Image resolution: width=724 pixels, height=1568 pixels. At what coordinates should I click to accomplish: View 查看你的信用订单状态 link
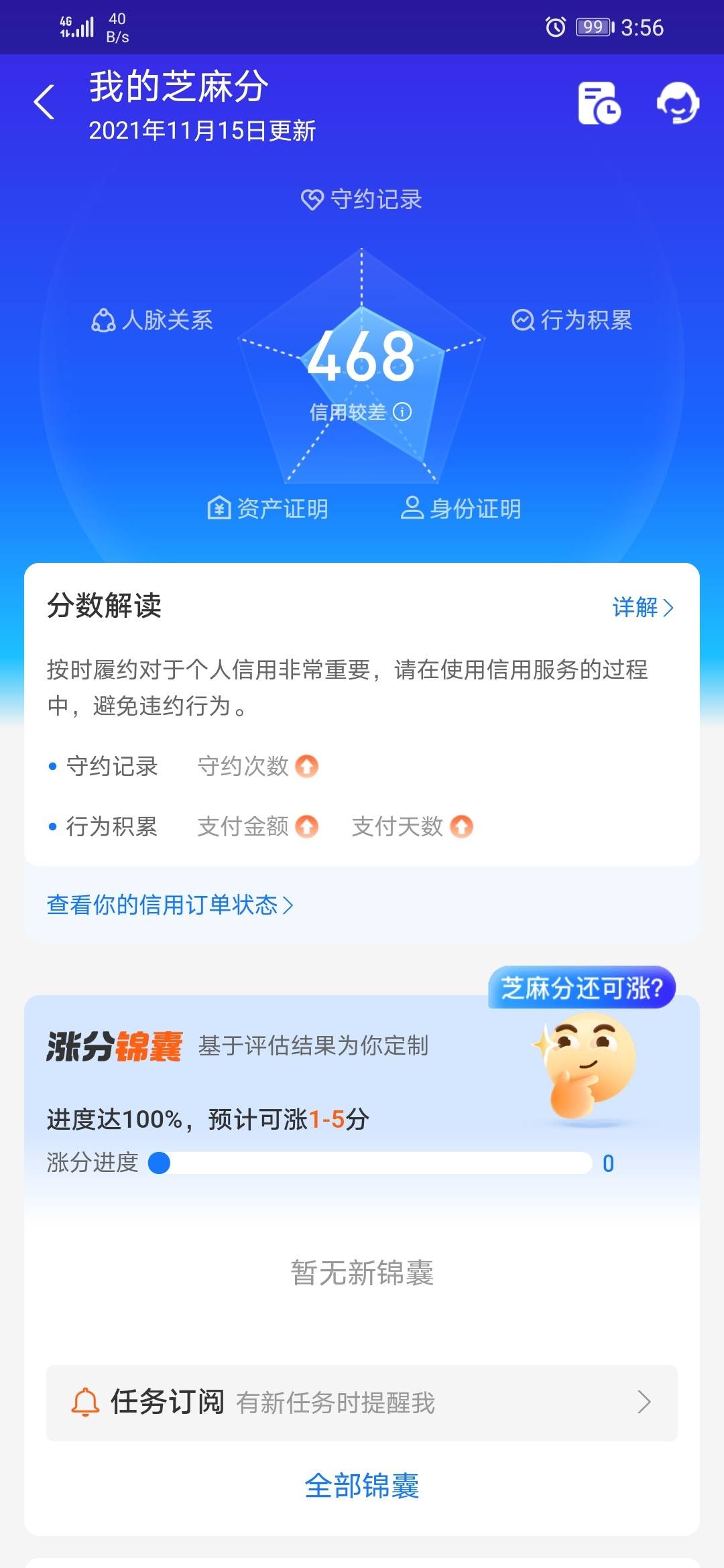(170, 905)
